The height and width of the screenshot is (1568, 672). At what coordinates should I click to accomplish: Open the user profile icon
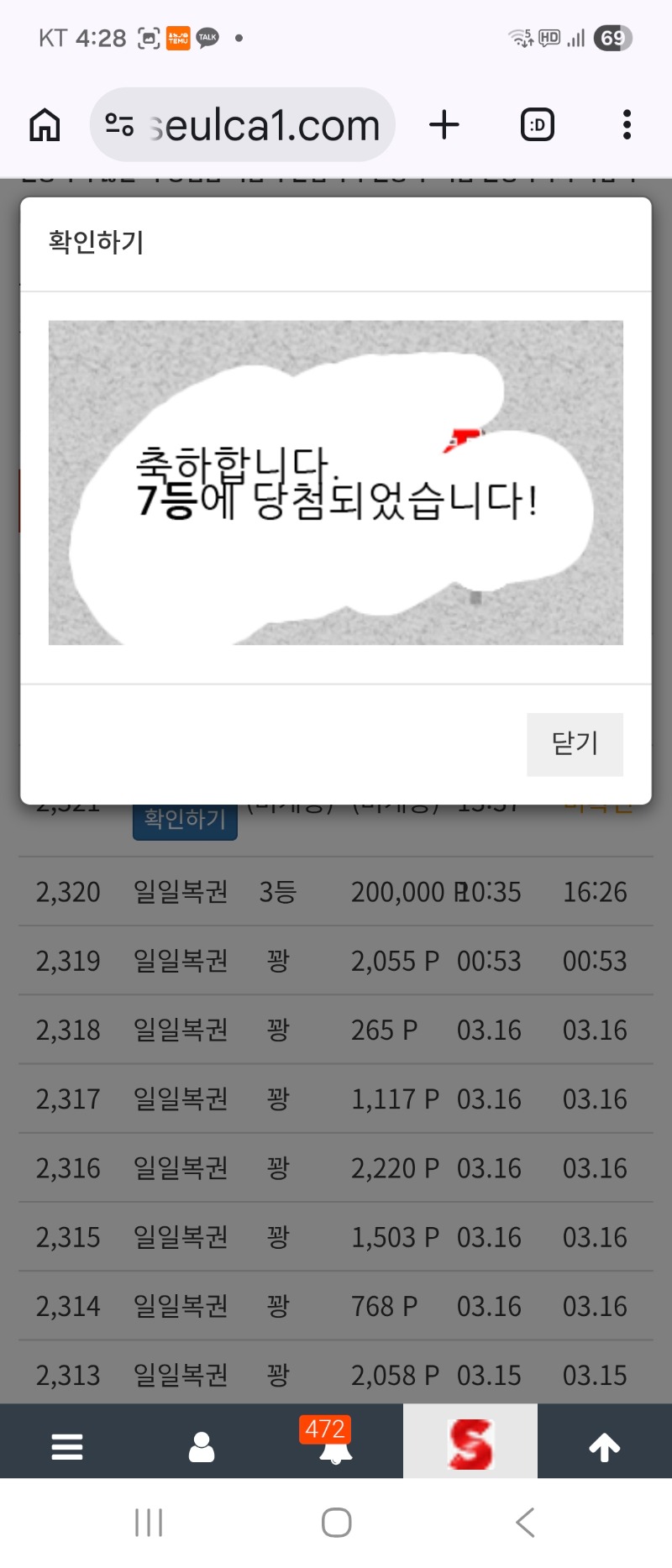[202, 1446]
